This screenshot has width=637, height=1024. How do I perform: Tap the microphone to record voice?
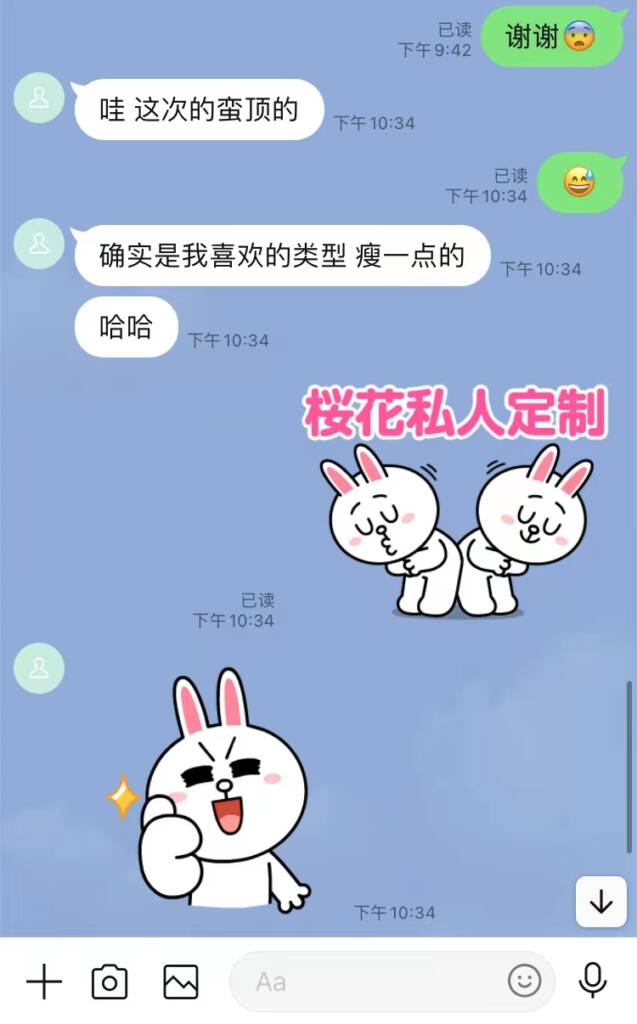click(593, 981)
